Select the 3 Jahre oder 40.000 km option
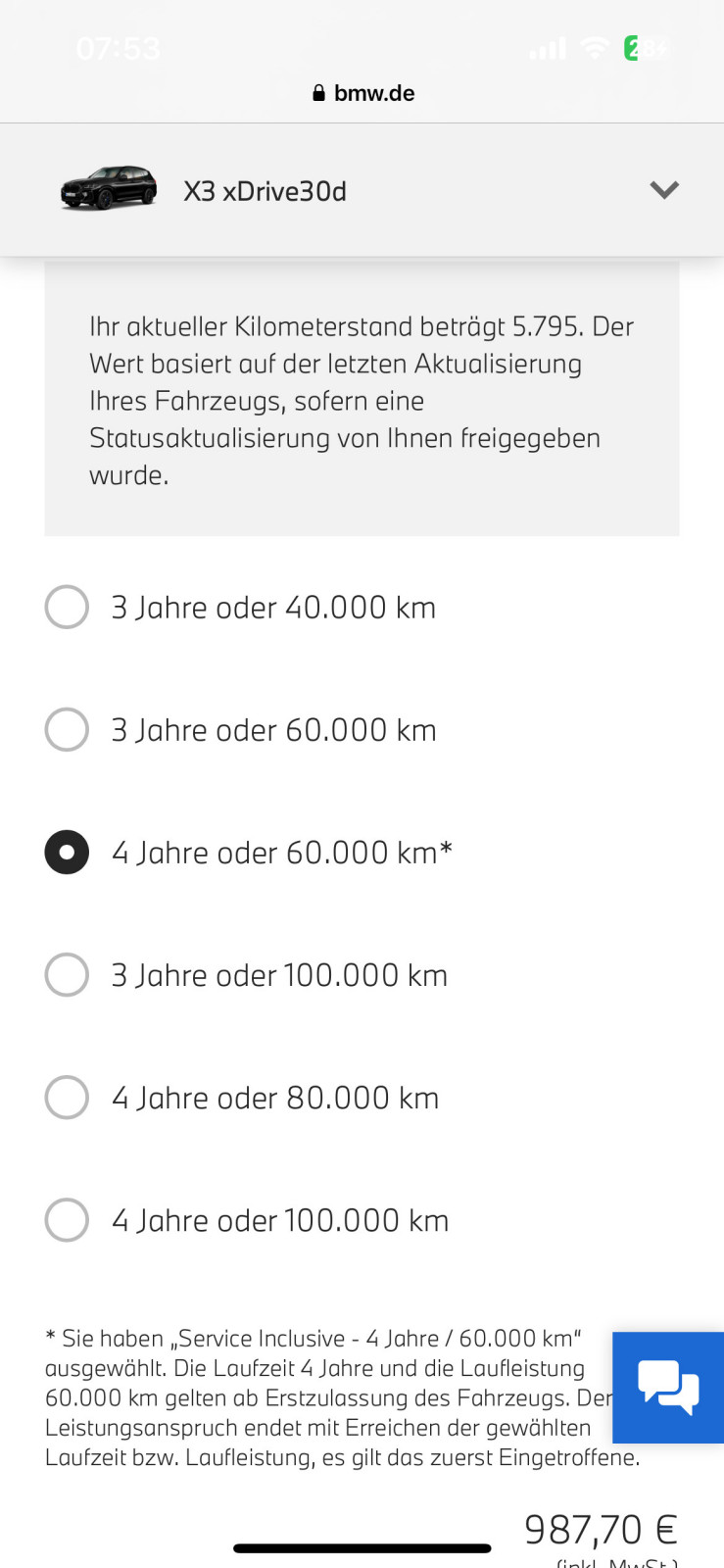This screenshot has height=1568, width=724. 67,607
